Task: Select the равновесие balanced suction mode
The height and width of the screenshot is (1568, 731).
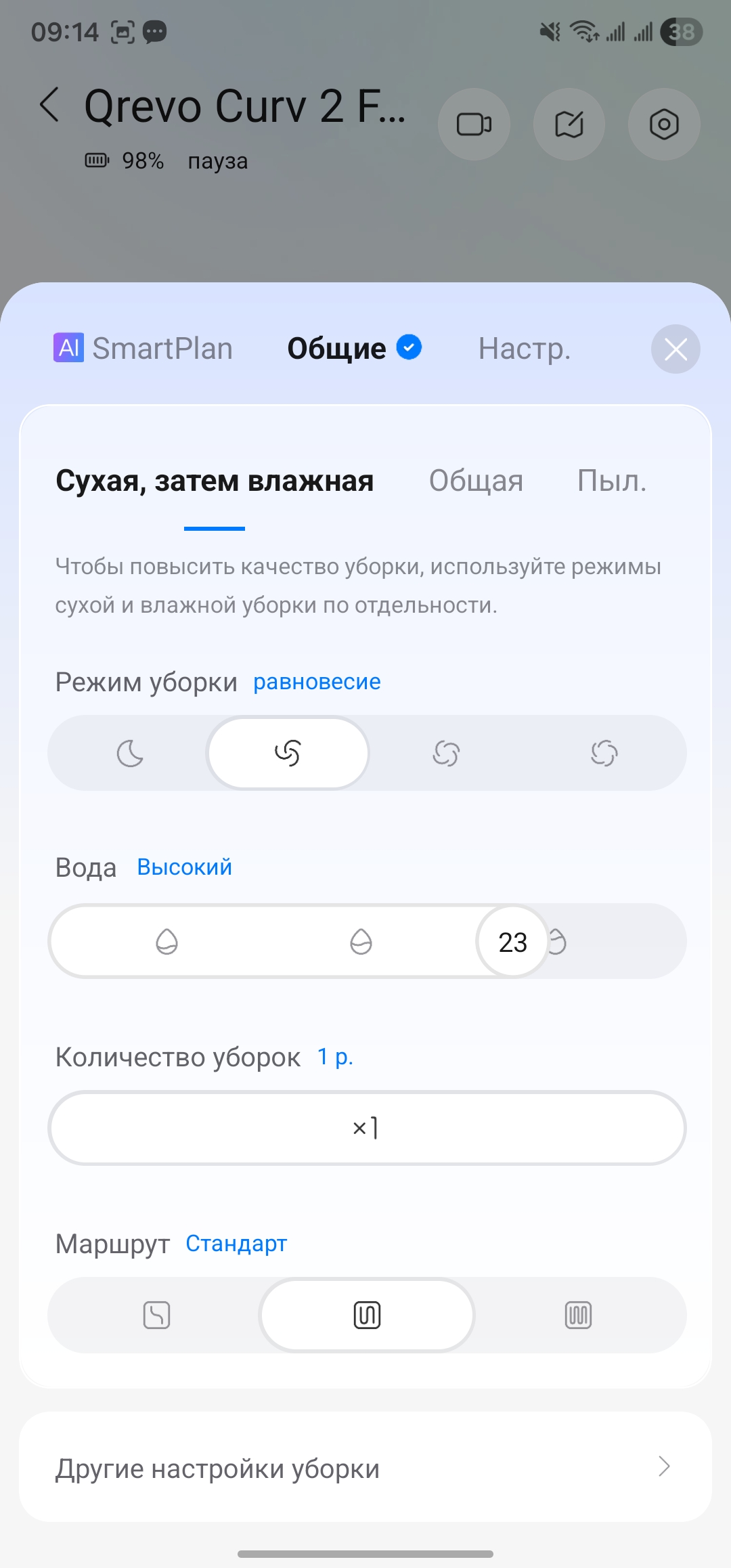Action: [288, 753]
